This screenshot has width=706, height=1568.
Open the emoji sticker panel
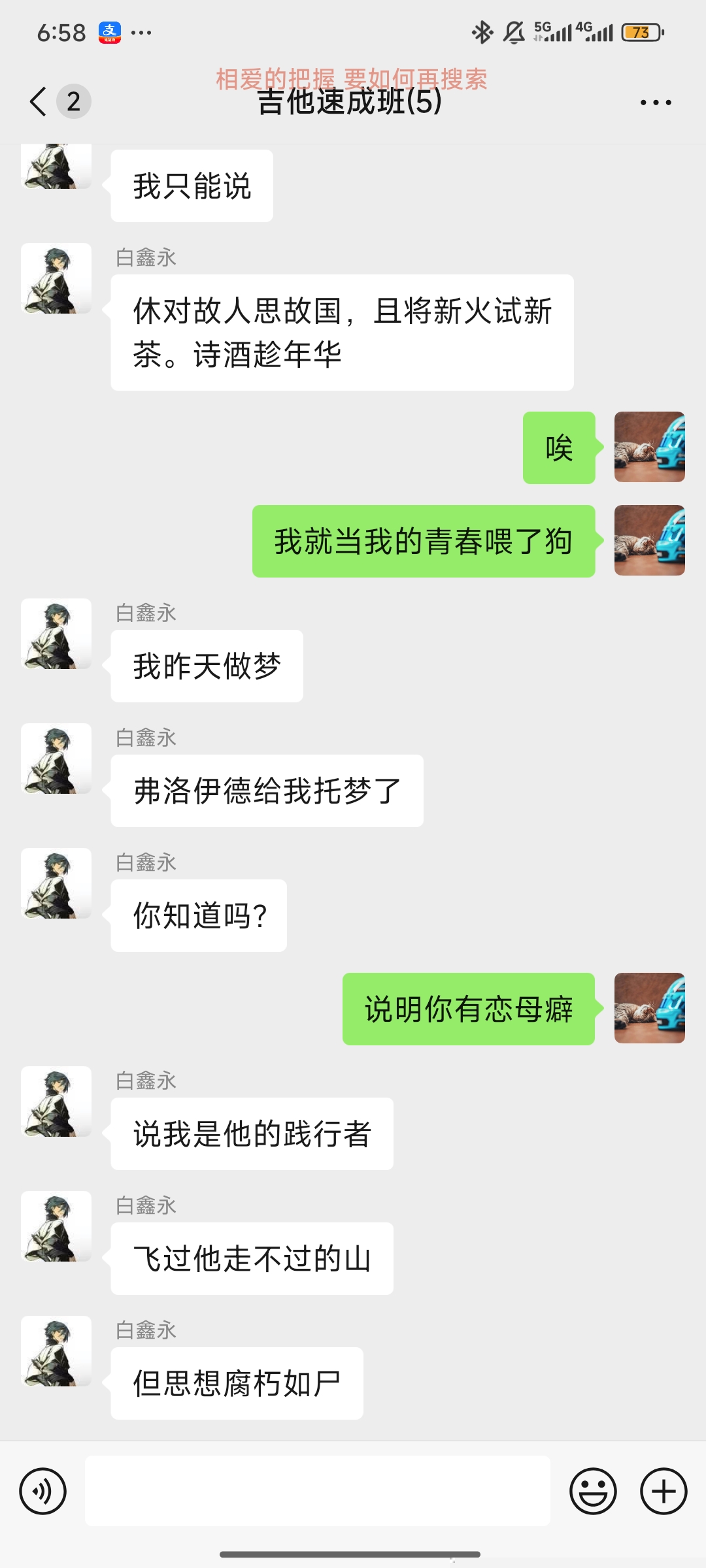click(593, 1492)
